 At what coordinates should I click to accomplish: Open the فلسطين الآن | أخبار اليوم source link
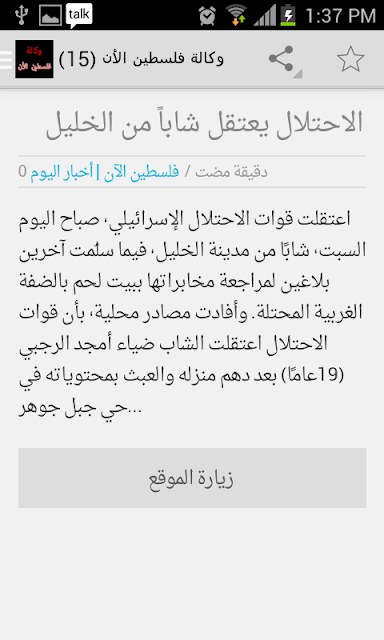point(104,172)
